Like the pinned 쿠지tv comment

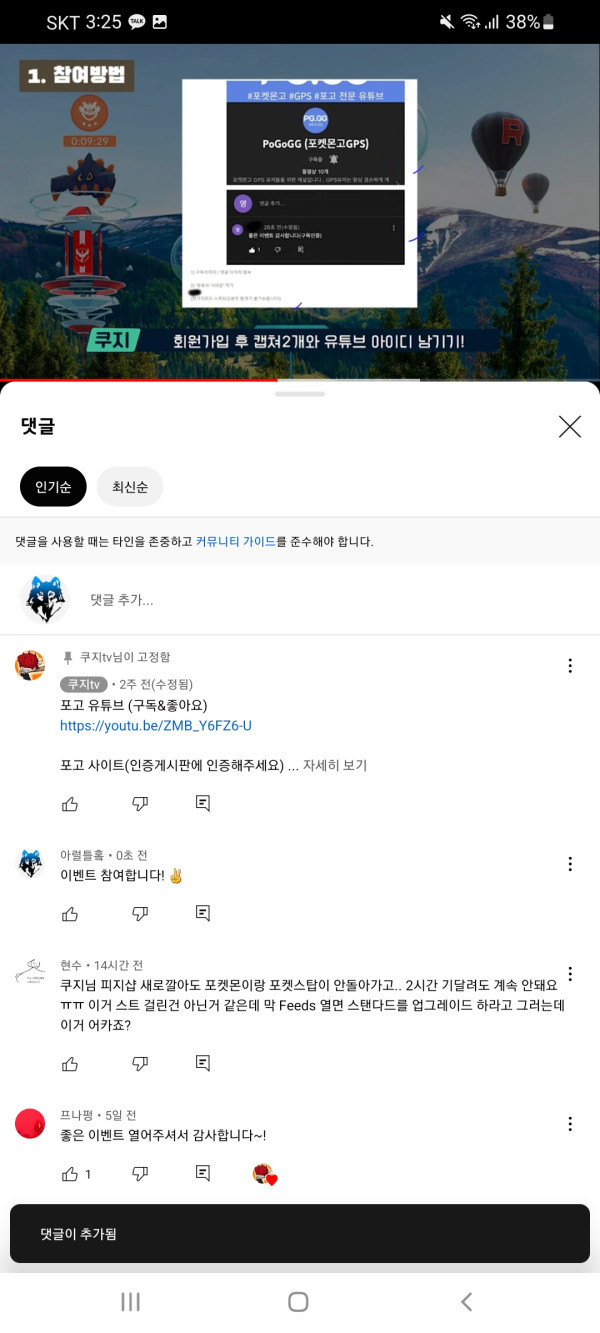click(70, 803)
